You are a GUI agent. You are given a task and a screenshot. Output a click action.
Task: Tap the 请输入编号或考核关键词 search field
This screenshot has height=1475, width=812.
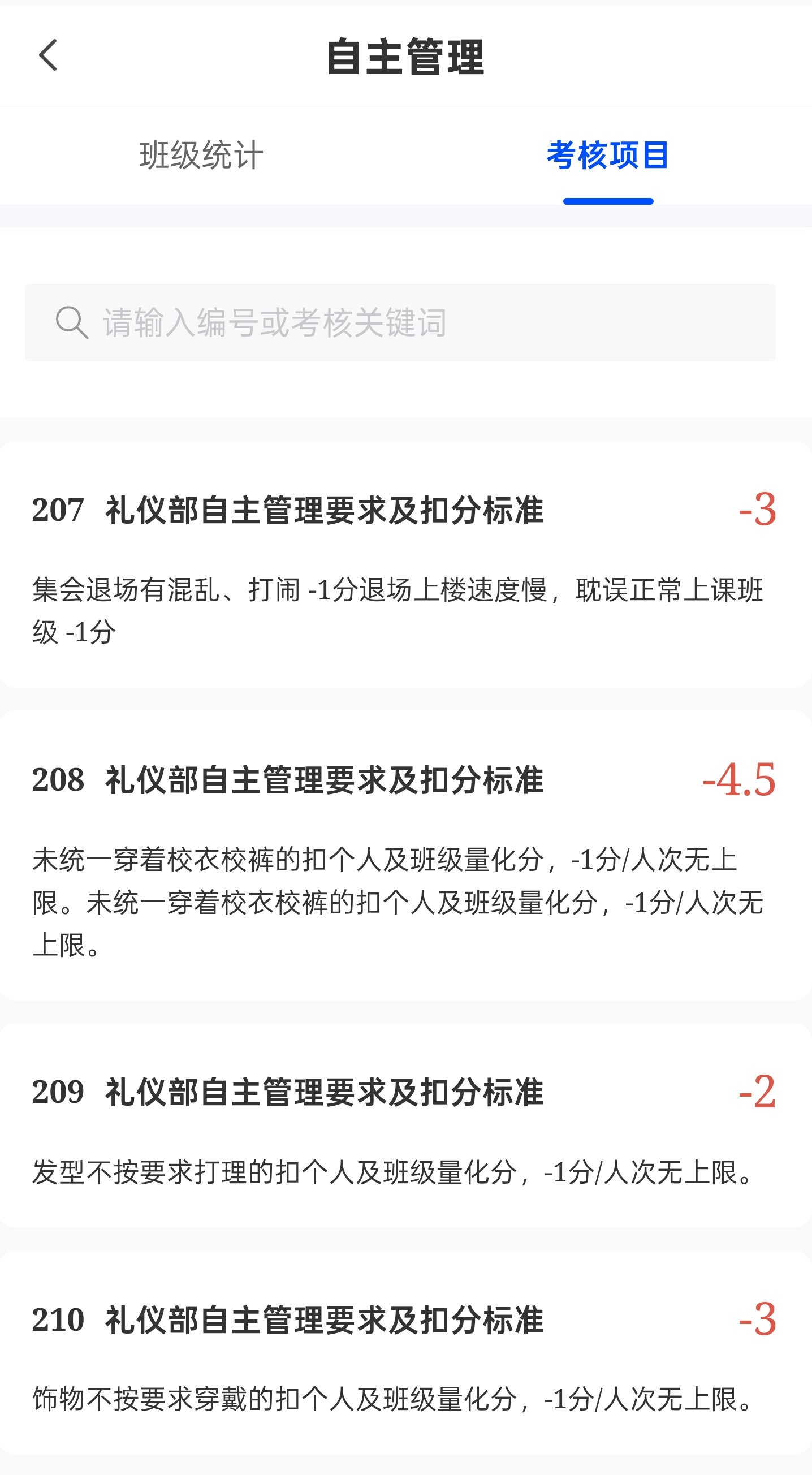[401, 323]
